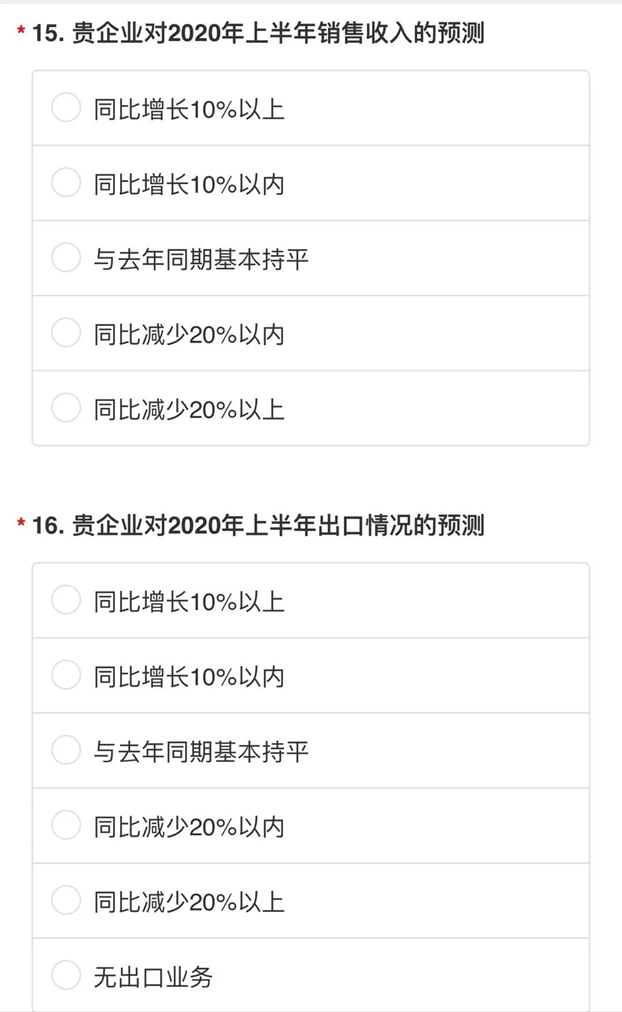Pick 与去年同期基本持平 for question 15

pos(311,258)
